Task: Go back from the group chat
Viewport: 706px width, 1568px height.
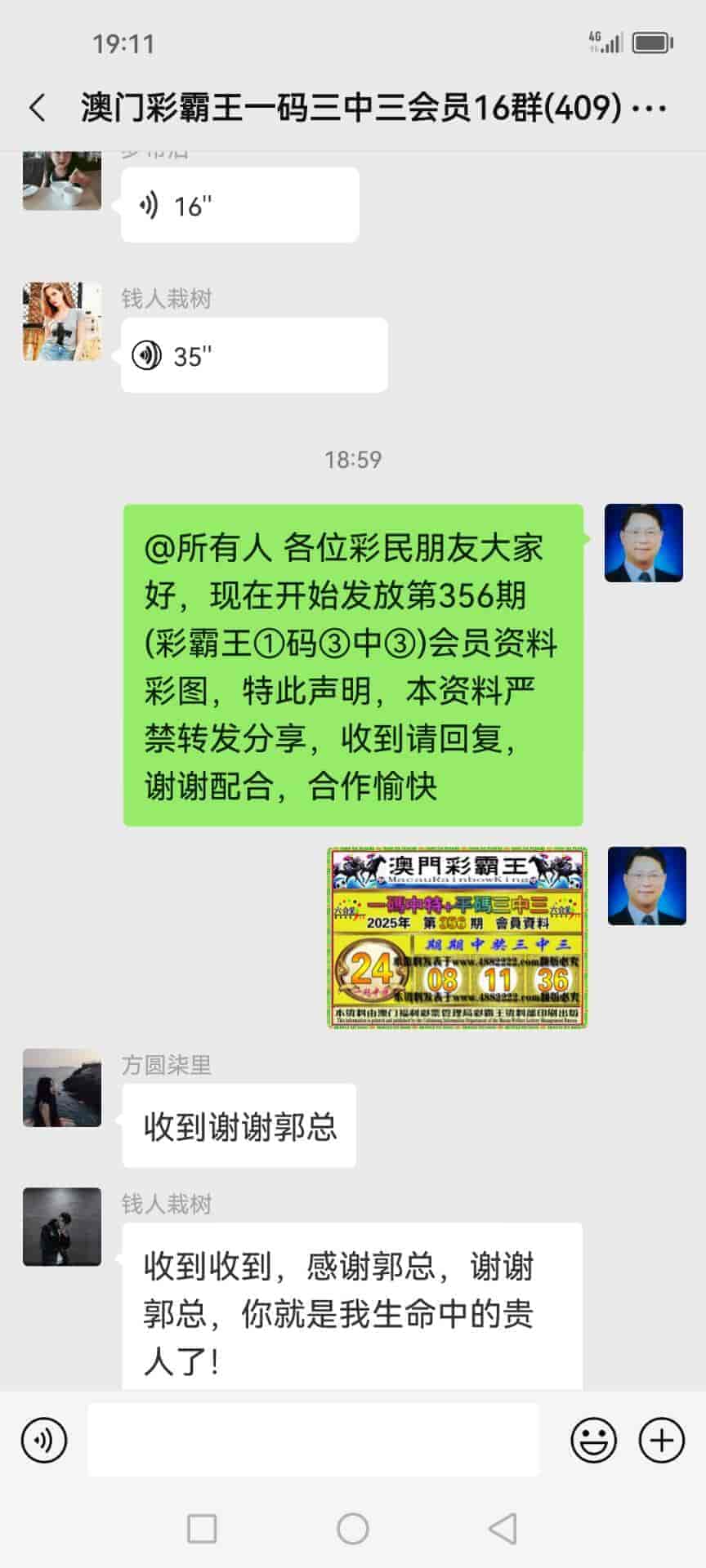Action: click(38, 108)
